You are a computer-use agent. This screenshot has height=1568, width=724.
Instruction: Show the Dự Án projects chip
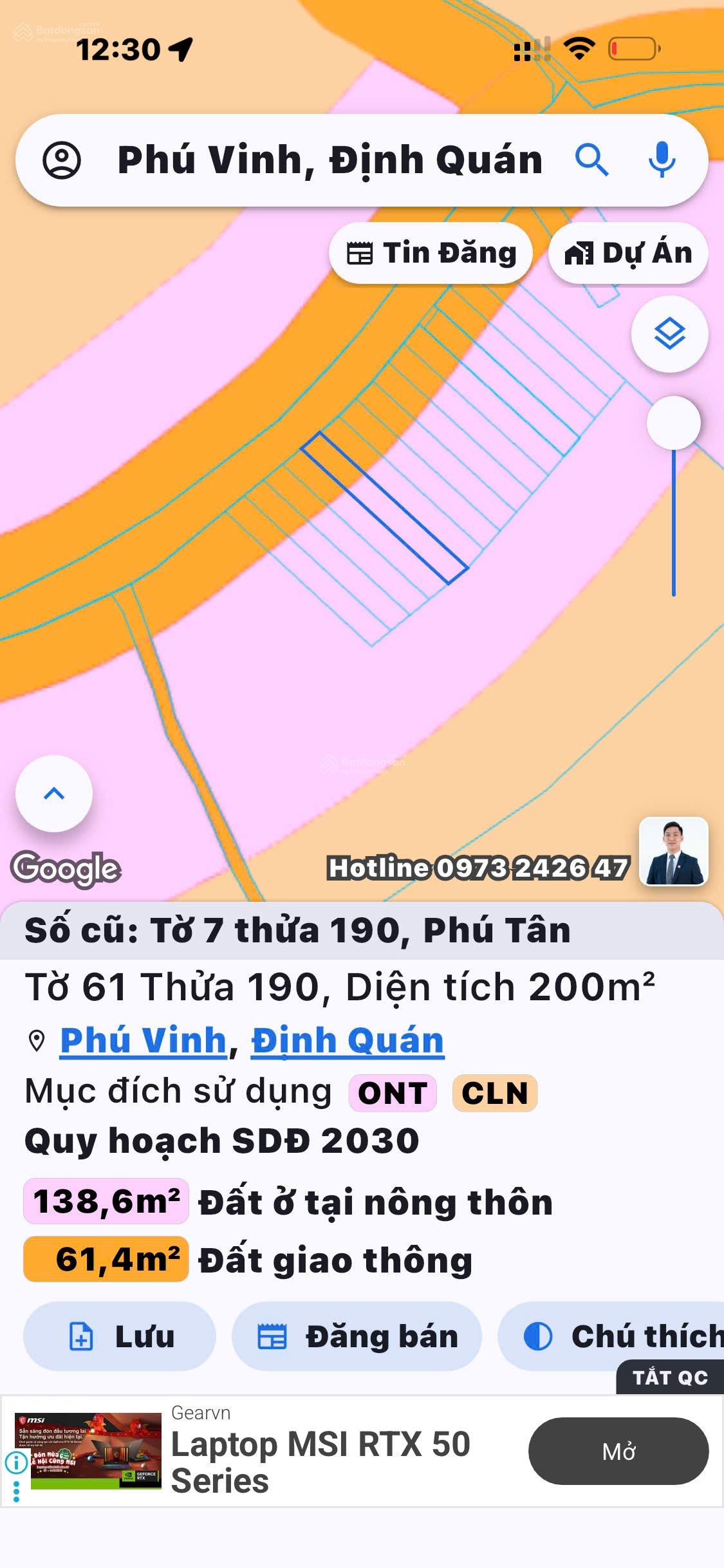point(628,253)
